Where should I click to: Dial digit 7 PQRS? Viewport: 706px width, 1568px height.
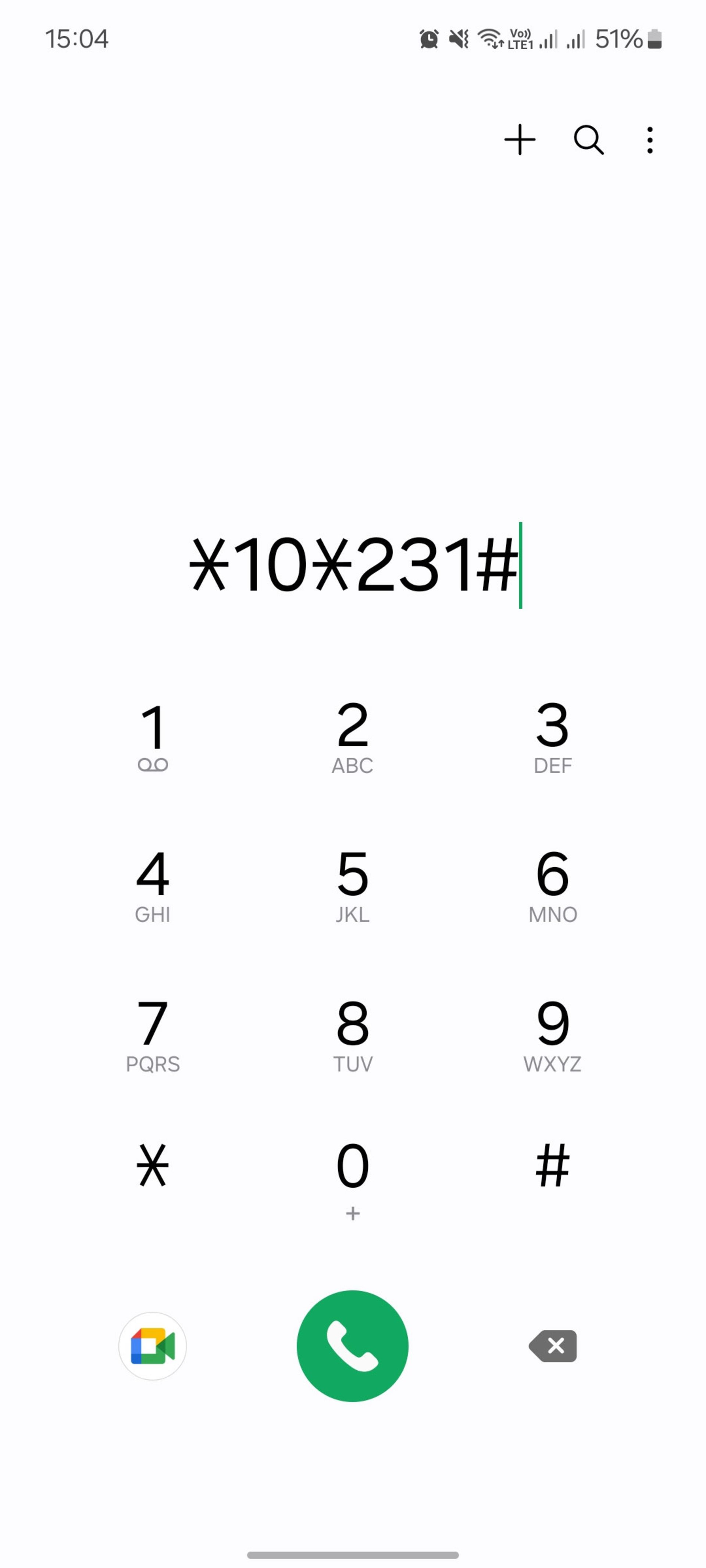point(153,1034)
